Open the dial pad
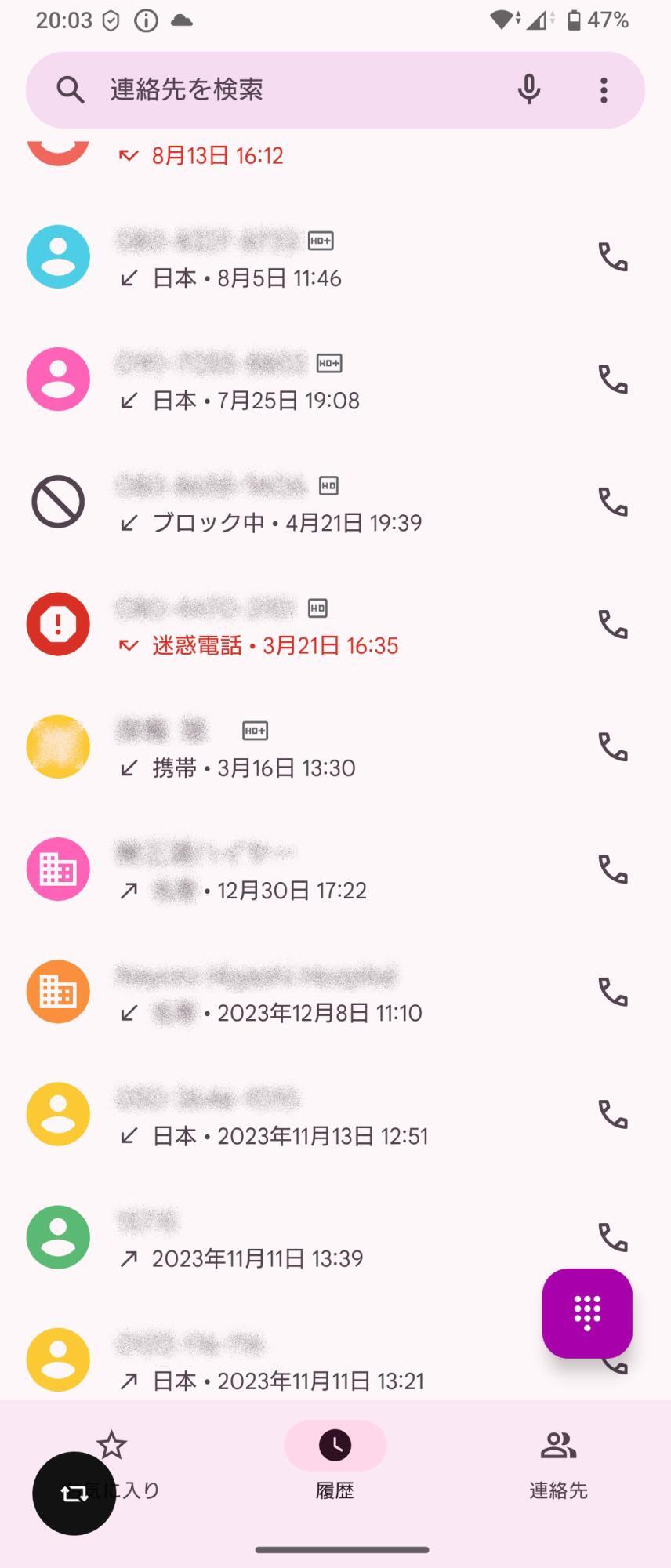 pos(587,1313)
